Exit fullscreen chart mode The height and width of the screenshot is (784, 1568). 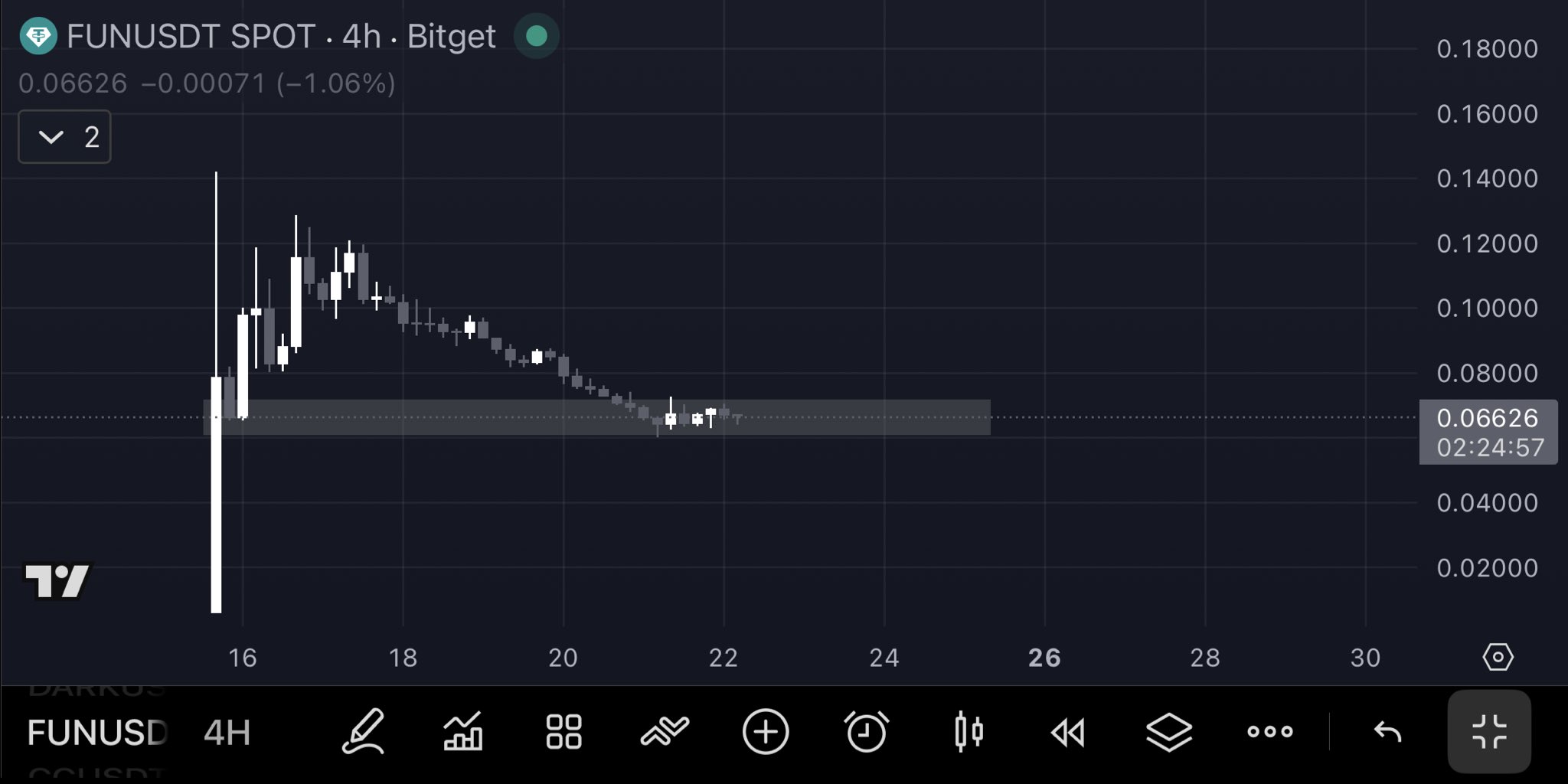1489,733
